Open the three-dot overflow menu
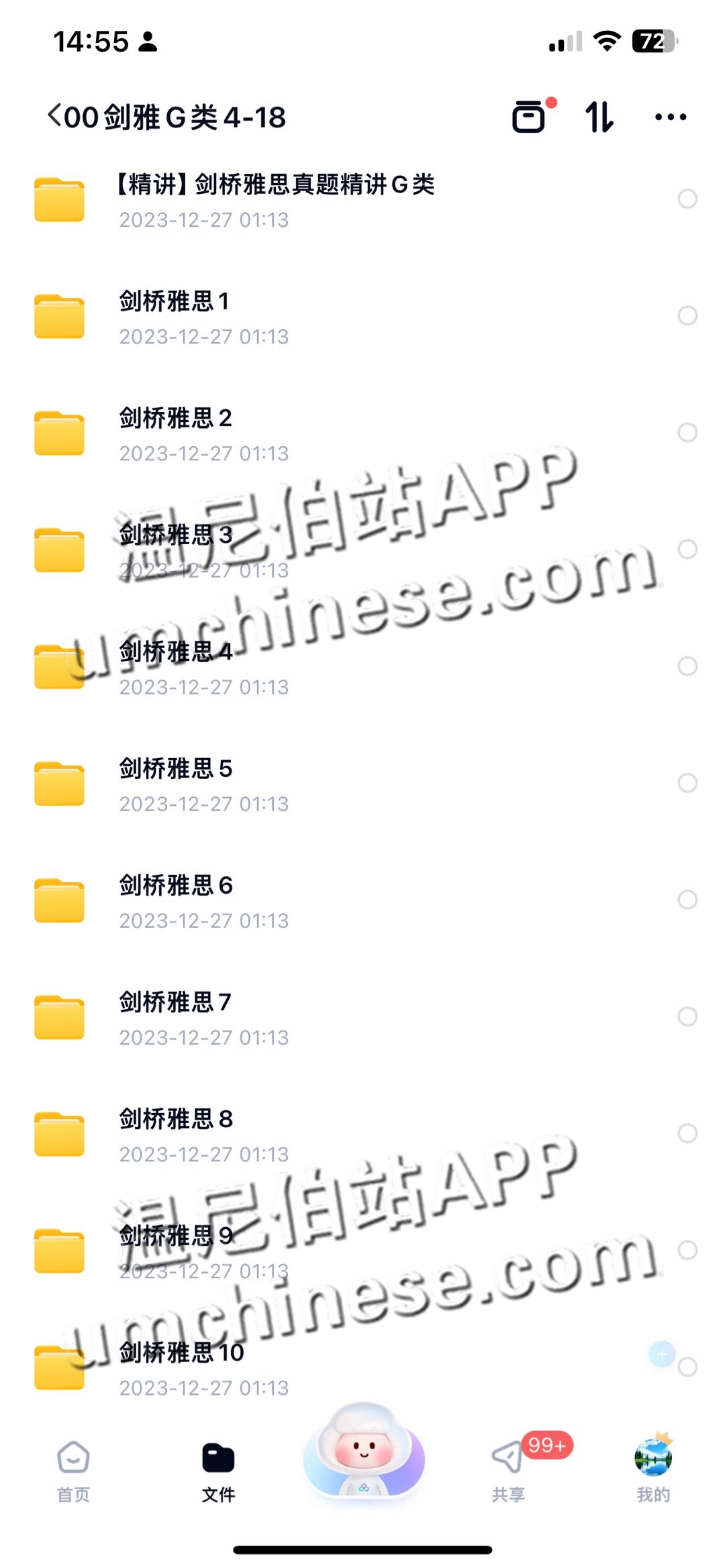Image resolution: width=725 pixels, height=1568 pixels. click(670, 117)
